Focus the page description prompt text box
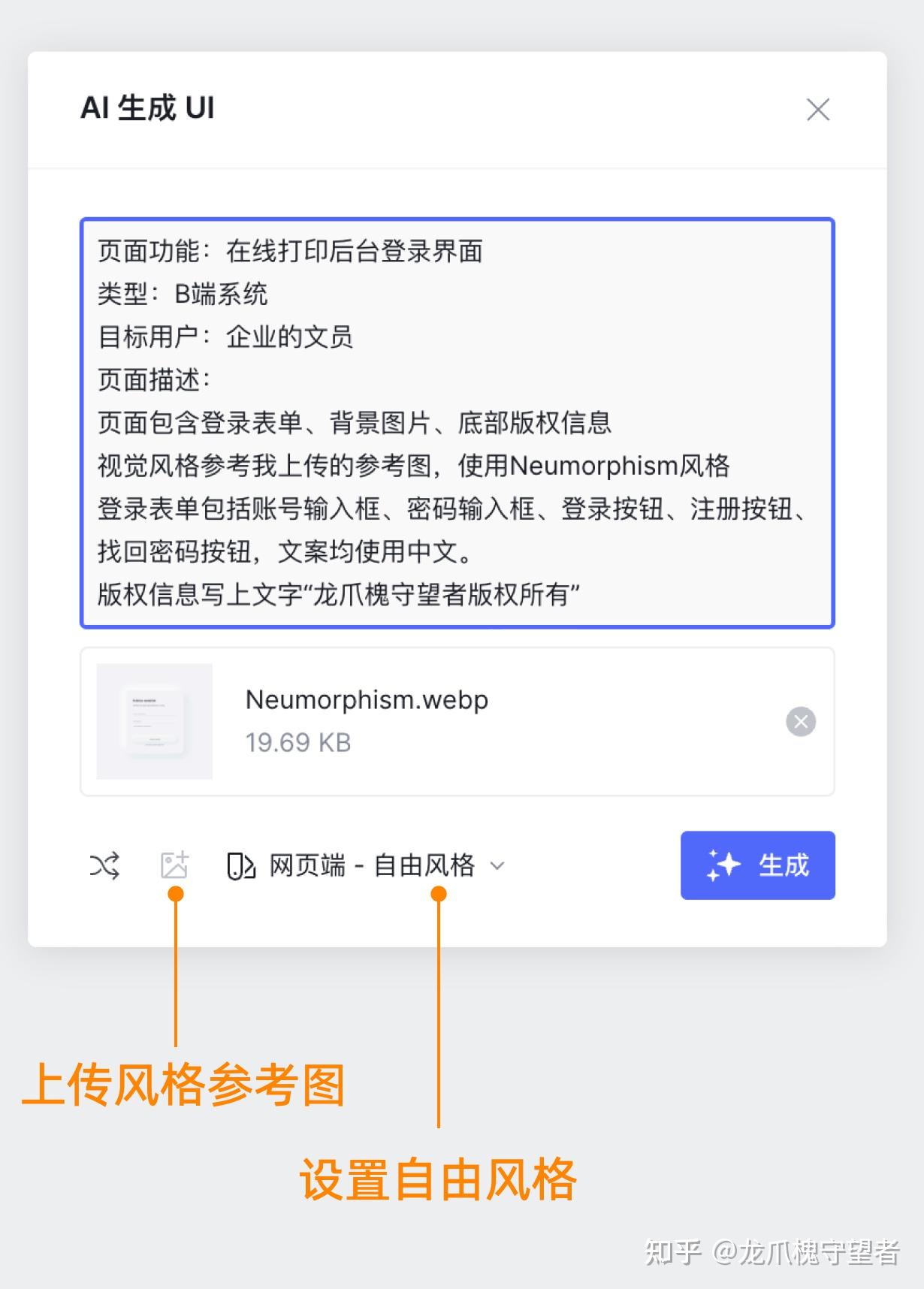924x1289 pixels. [x=457, y=422]
